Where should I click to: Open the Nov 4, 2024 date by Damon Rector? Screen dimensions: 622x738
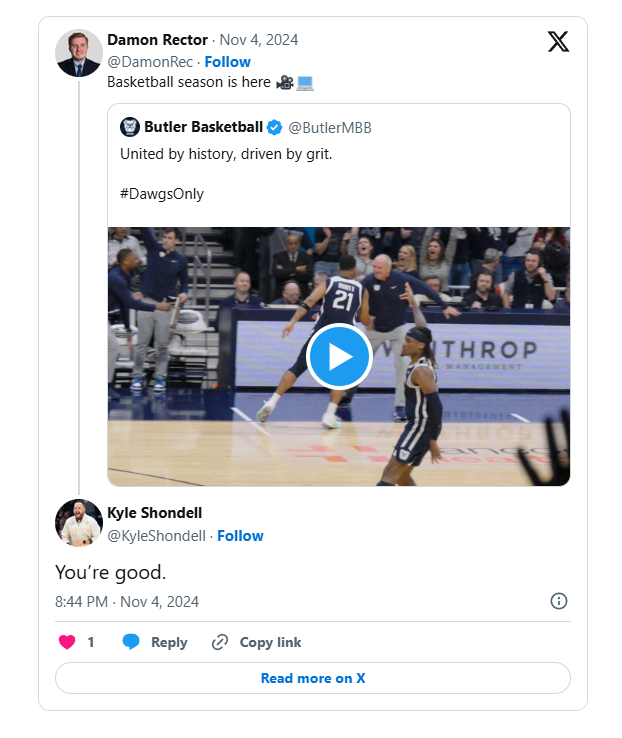pos(259,40)
